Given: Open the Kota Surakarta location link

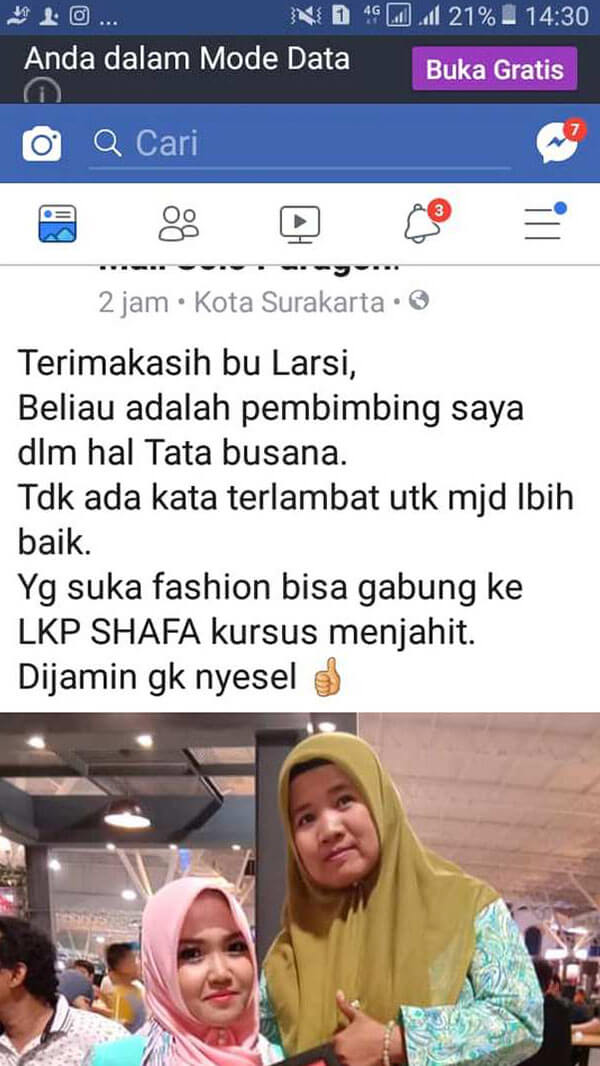Looking at the screenshot, I should point(288,302).
